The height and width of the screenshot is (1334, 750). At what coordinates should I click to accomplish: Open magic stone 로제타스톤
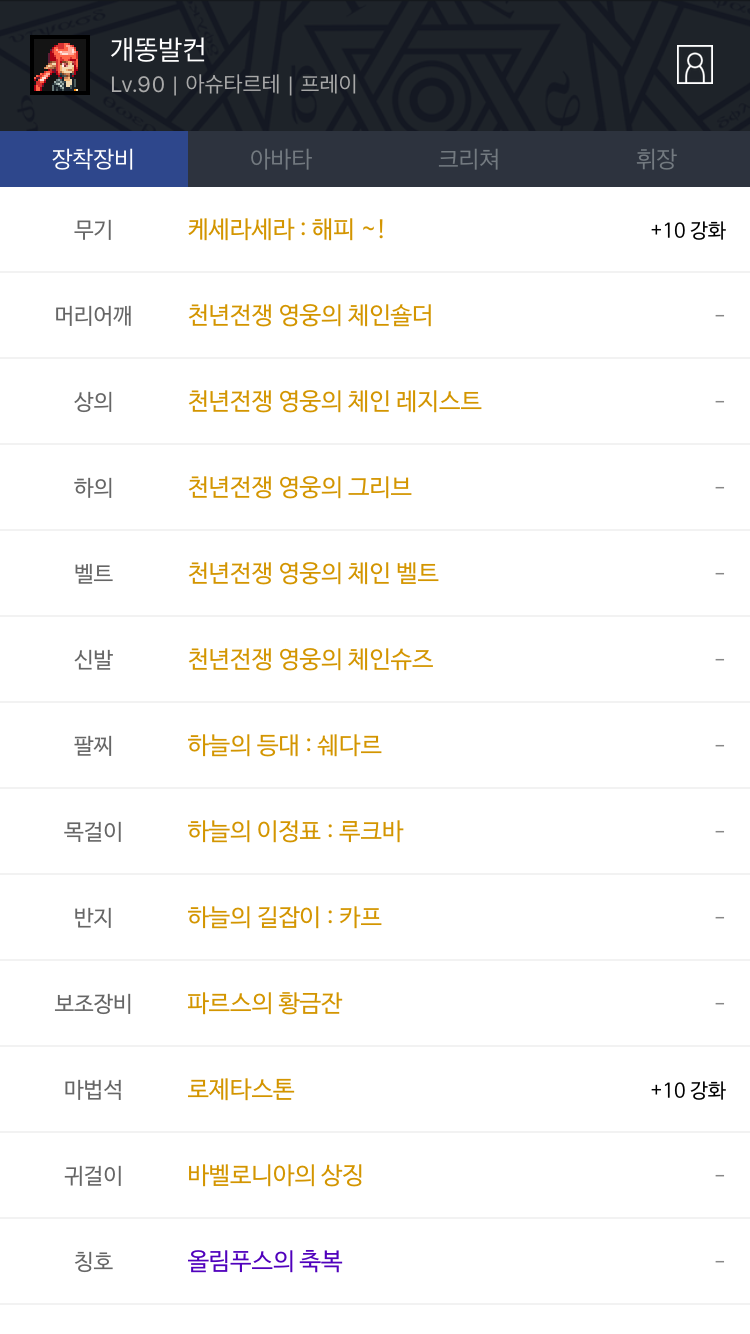[x=241, y=1090]
